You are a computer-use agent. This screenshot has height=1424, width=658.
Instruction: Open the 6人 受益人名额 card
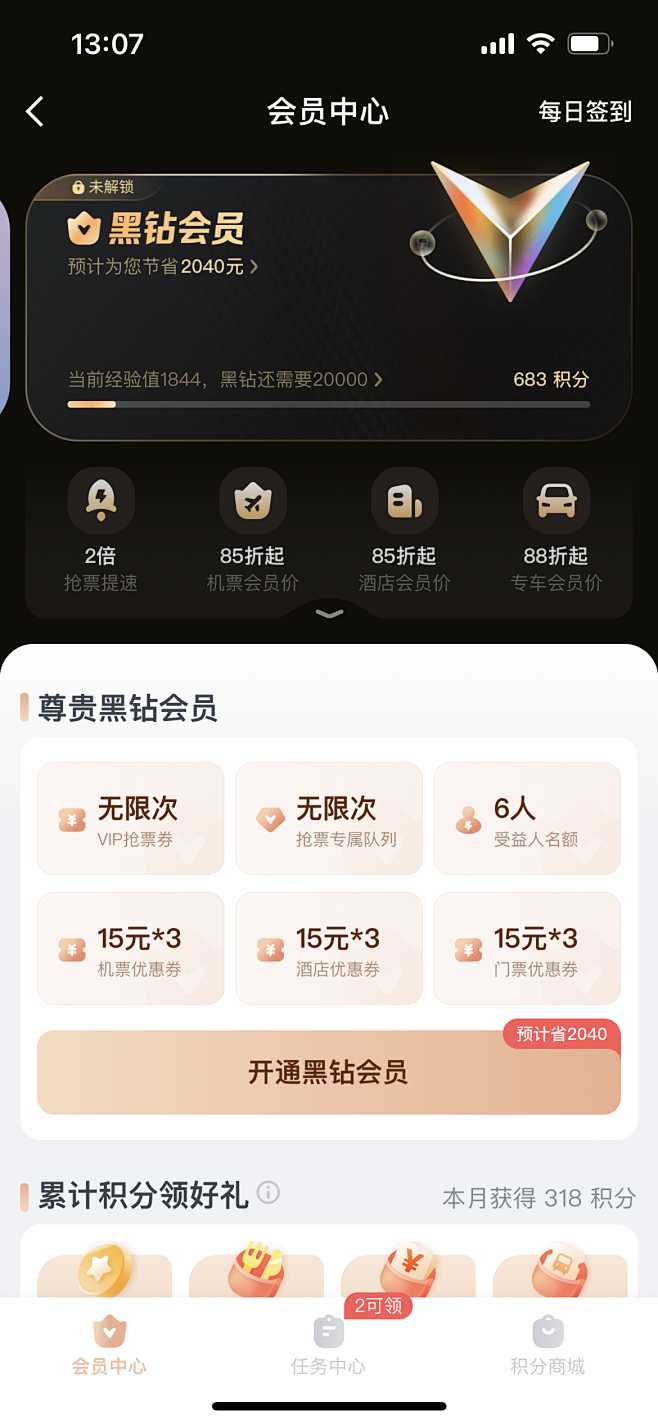[x=527, y=819]
